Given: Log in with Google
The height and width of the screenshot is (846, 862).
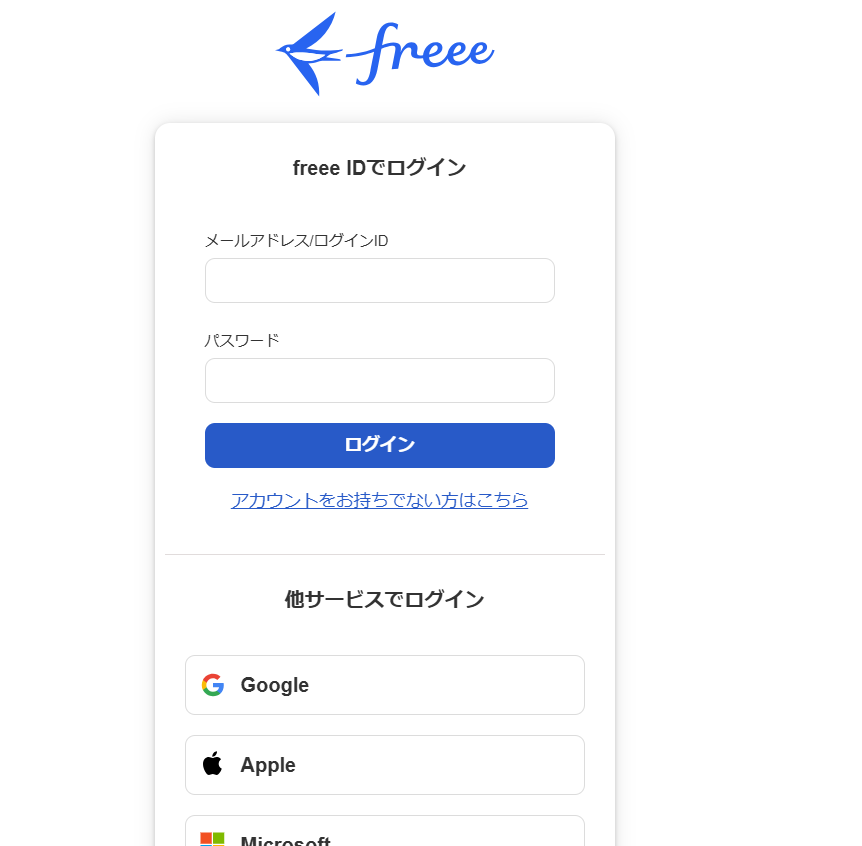Looking at the screenshot, I should pyautogui.click(x=384, y=685).
